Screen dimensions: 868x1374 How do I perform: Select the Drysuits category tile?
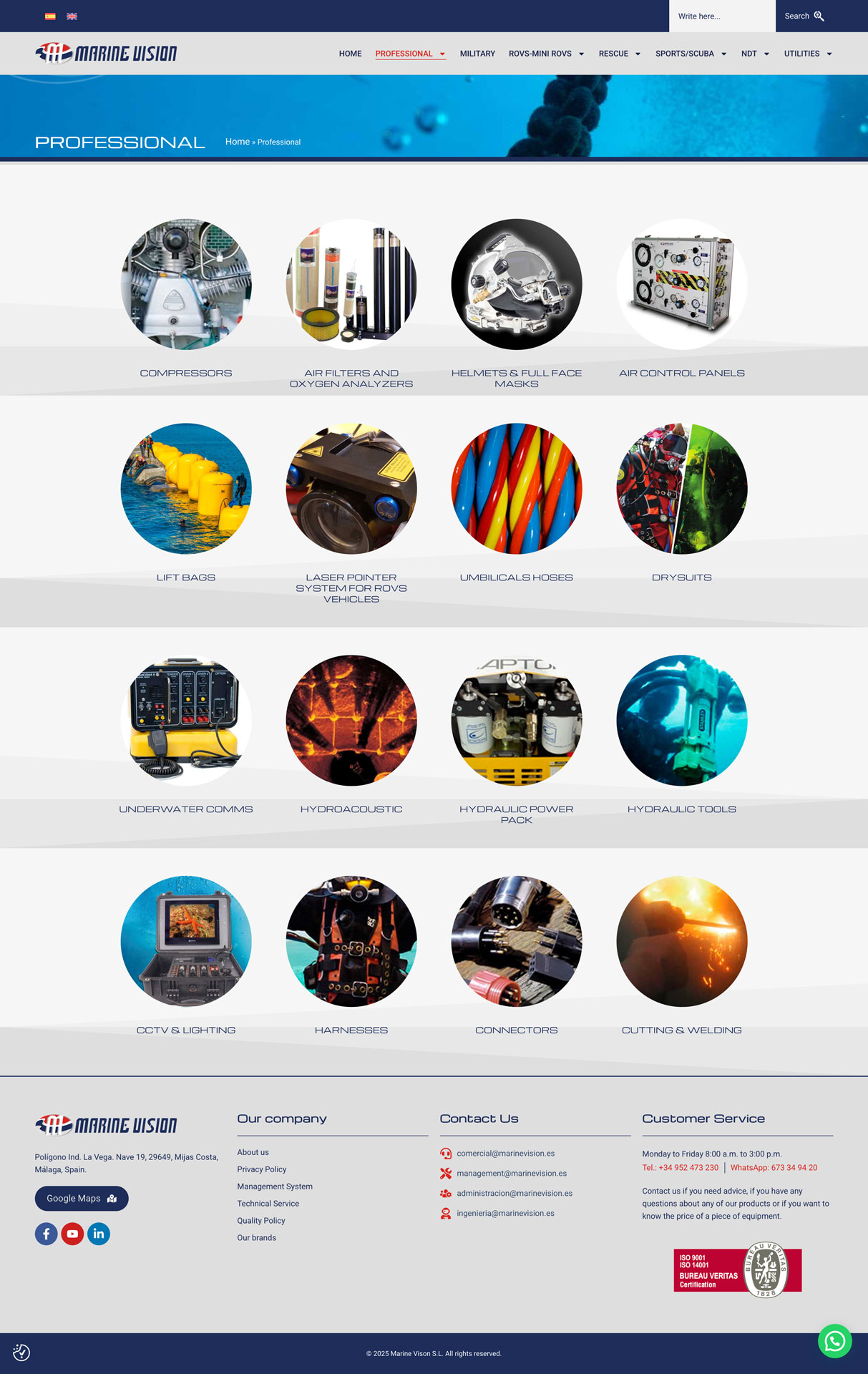pos(681,489)
